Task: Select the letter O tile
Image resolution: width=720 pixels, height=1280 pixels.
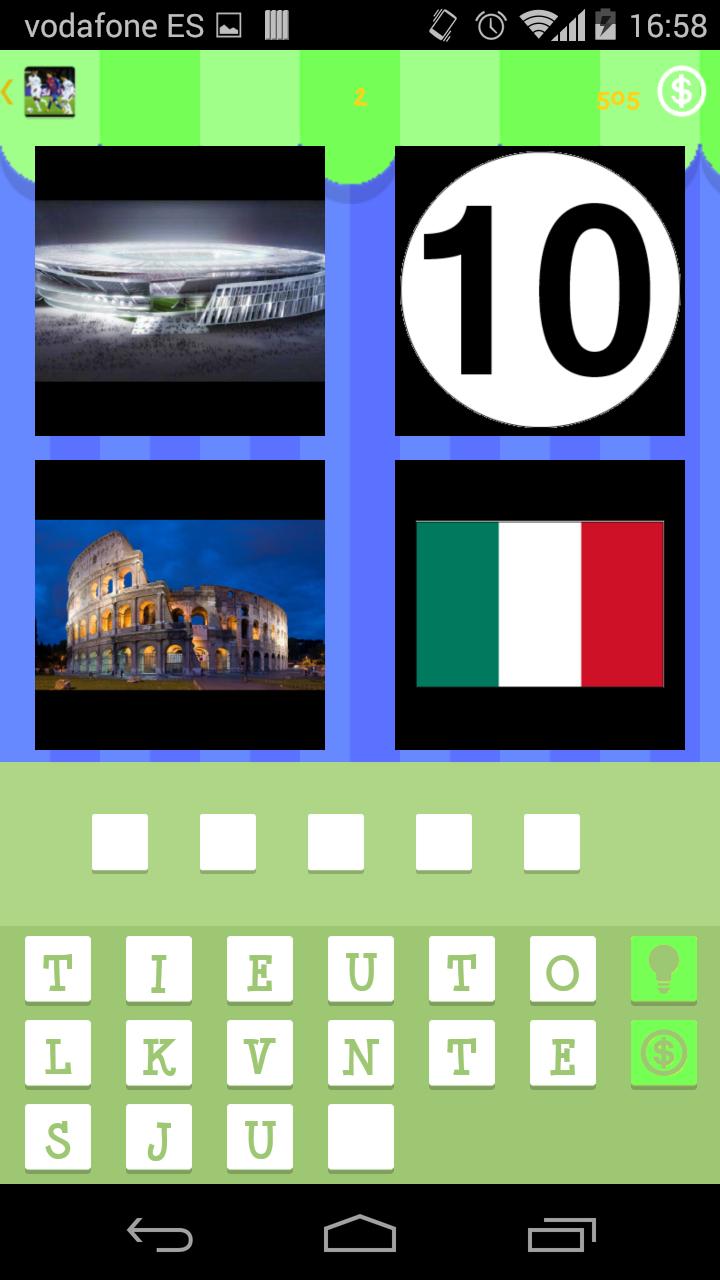Action: [562, 970]
